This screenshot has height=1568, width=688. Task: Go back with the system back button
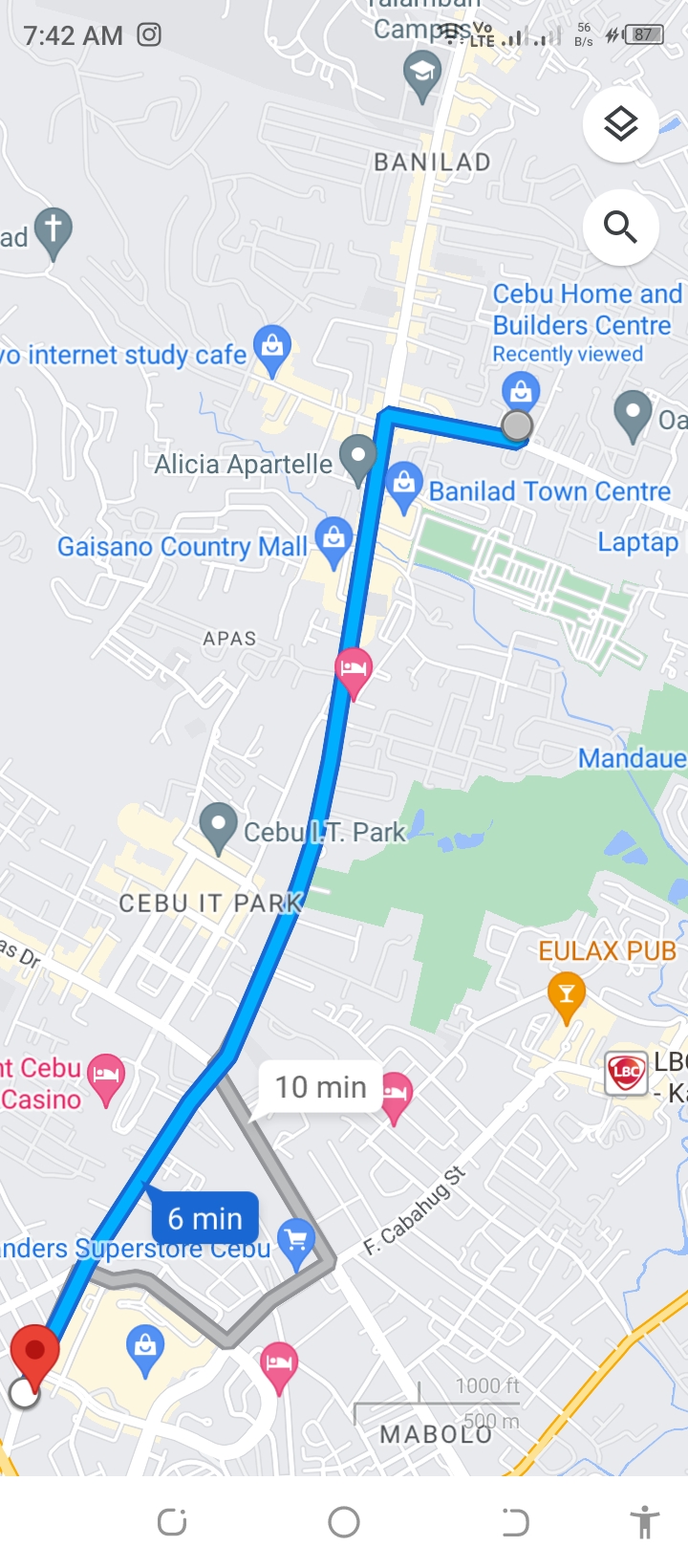tap(515, 1522)
